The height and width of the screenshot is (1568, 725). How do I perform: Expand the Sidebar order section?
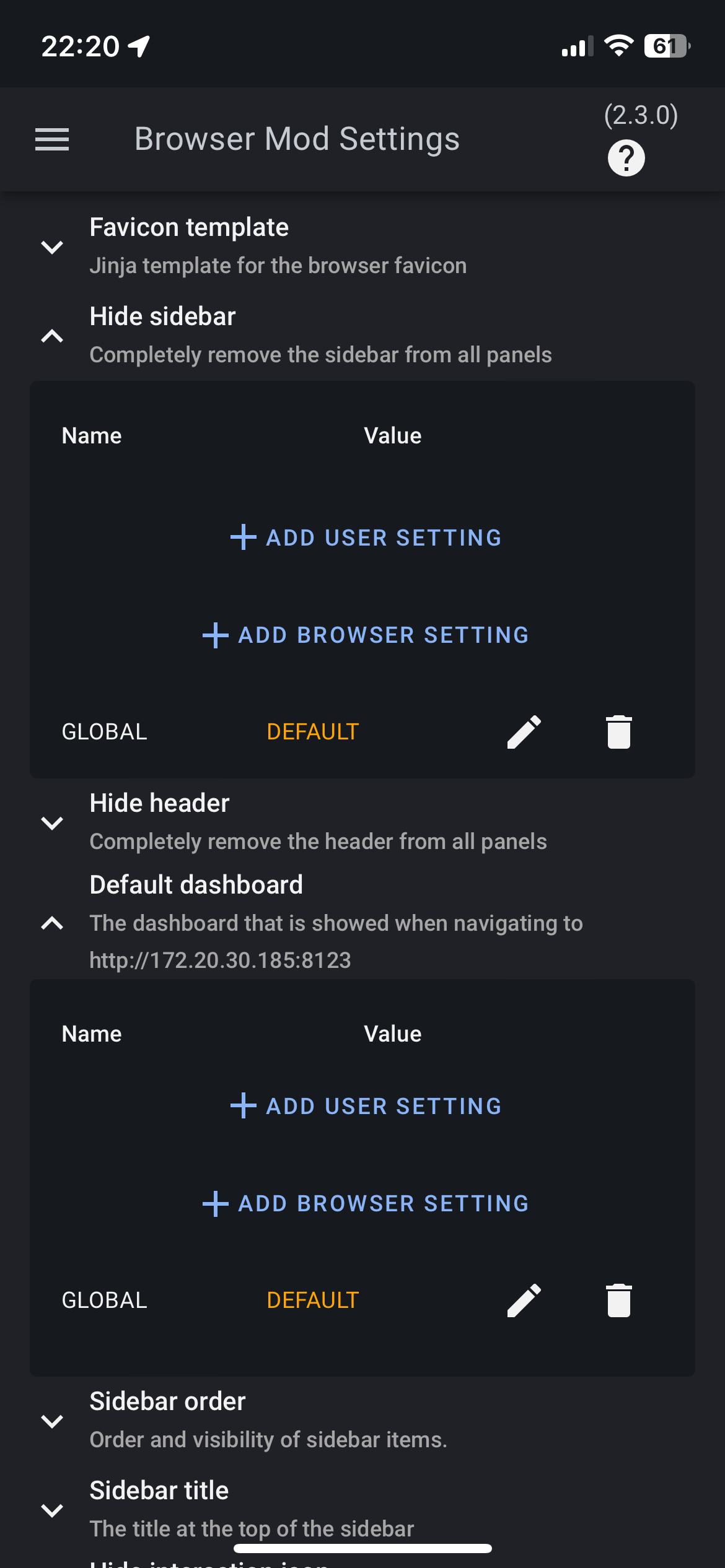tap(52, 1421)
